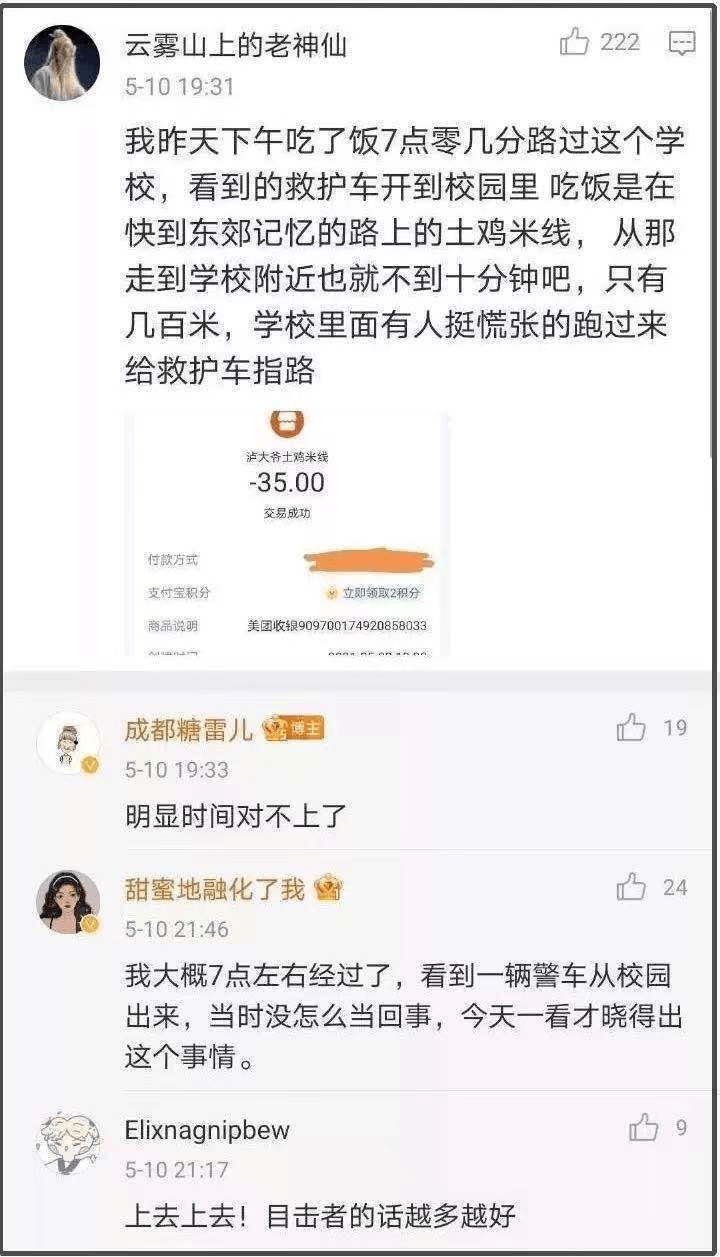The height and width of the screenshot is (1257, 720).
Task: Open 成都糖雷儿's profile from username
Action: pyautogui.click(x=189, y=729)
